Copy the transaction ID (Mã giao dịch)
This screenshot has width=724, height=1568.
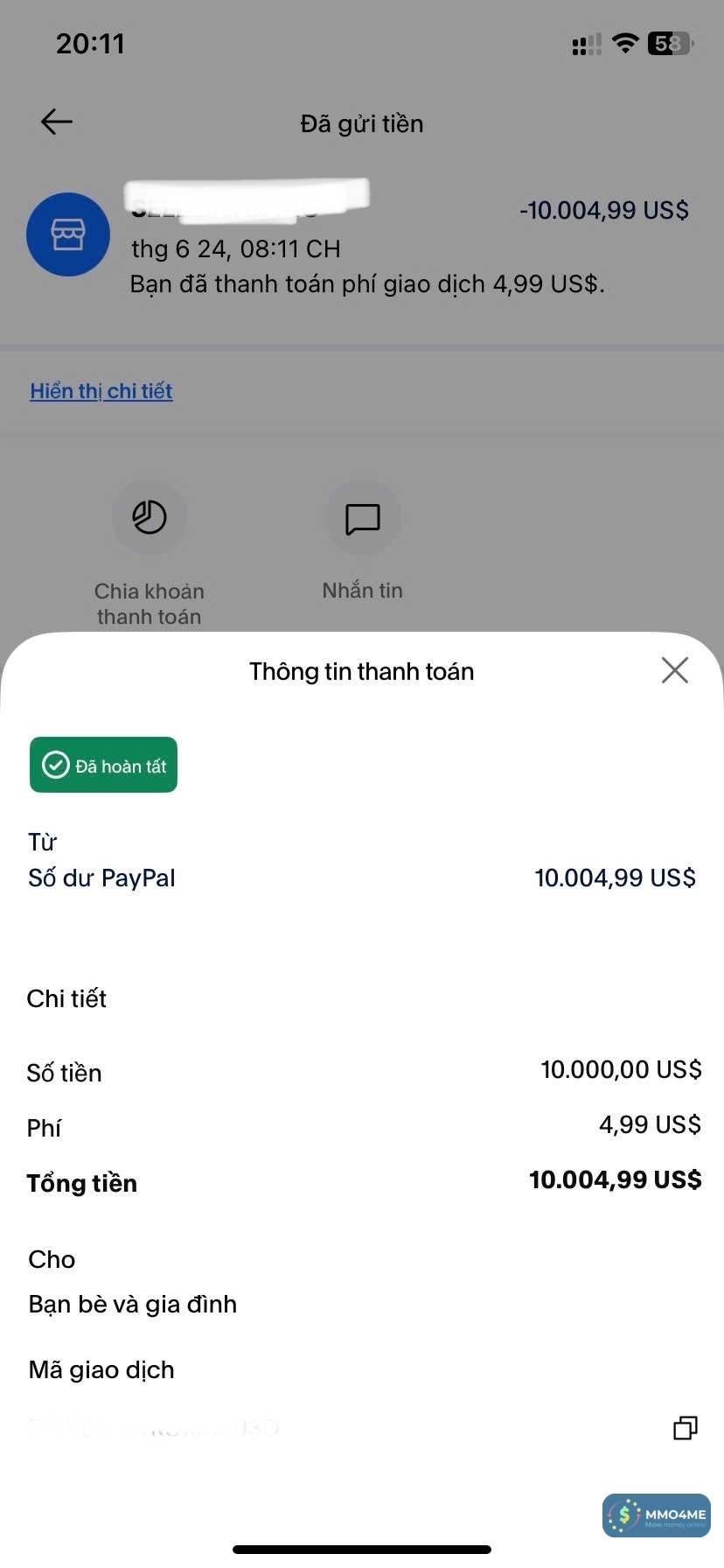(685, 1428)
